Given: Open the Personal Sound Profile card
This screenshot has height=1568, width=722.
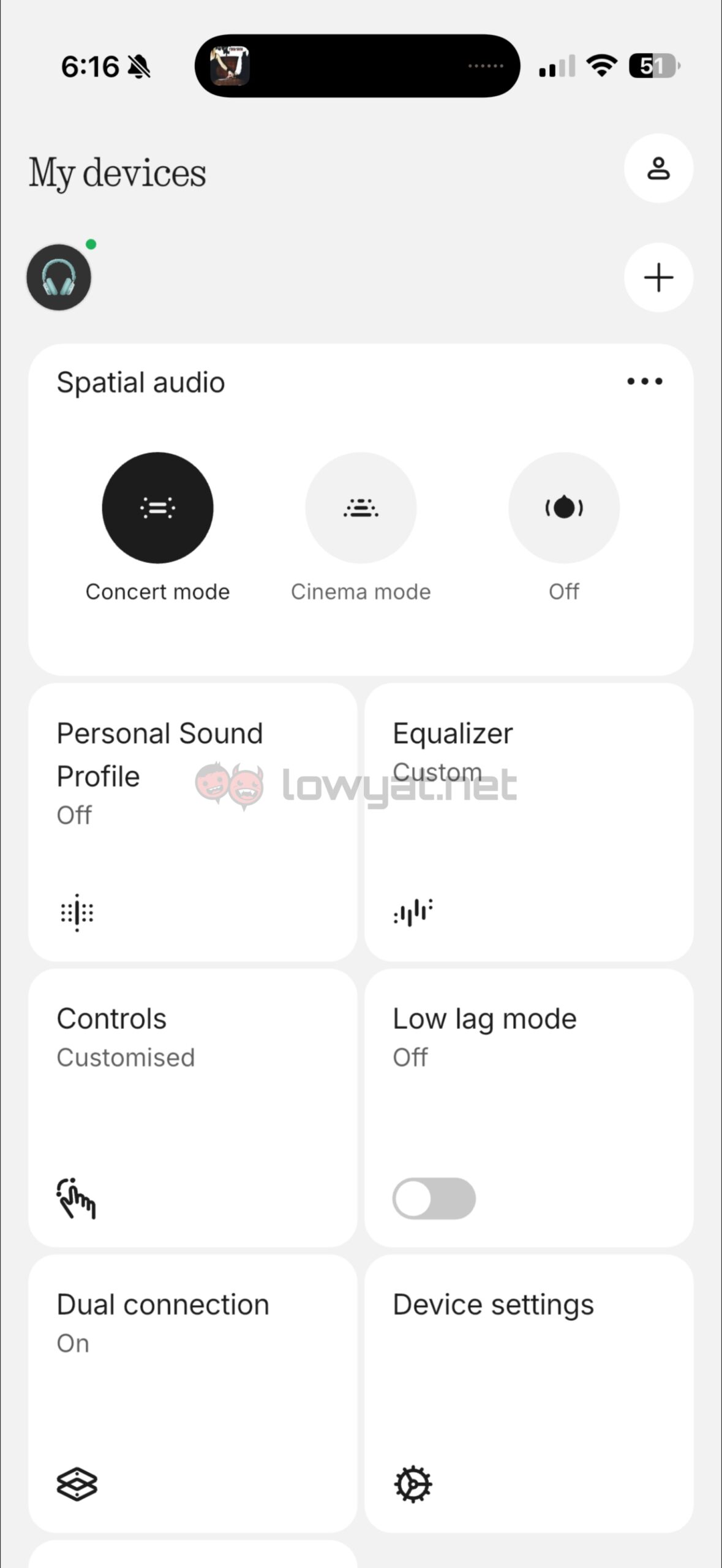Looking at the screenshot, I should point(192,822).
